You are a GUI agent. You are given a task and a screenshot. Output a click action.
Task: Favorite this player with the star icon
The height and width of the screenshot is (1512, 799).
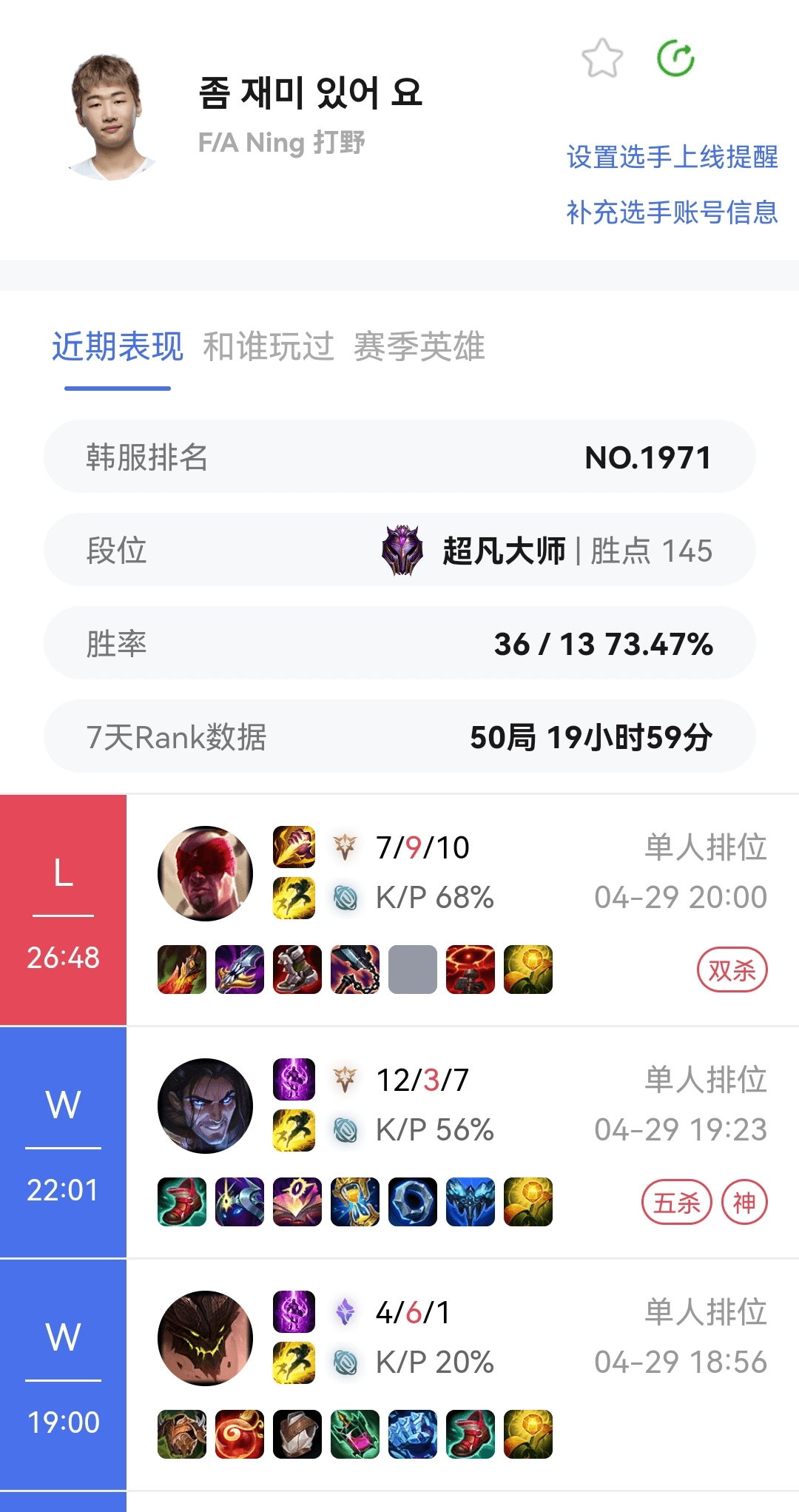tap(602, 58)
